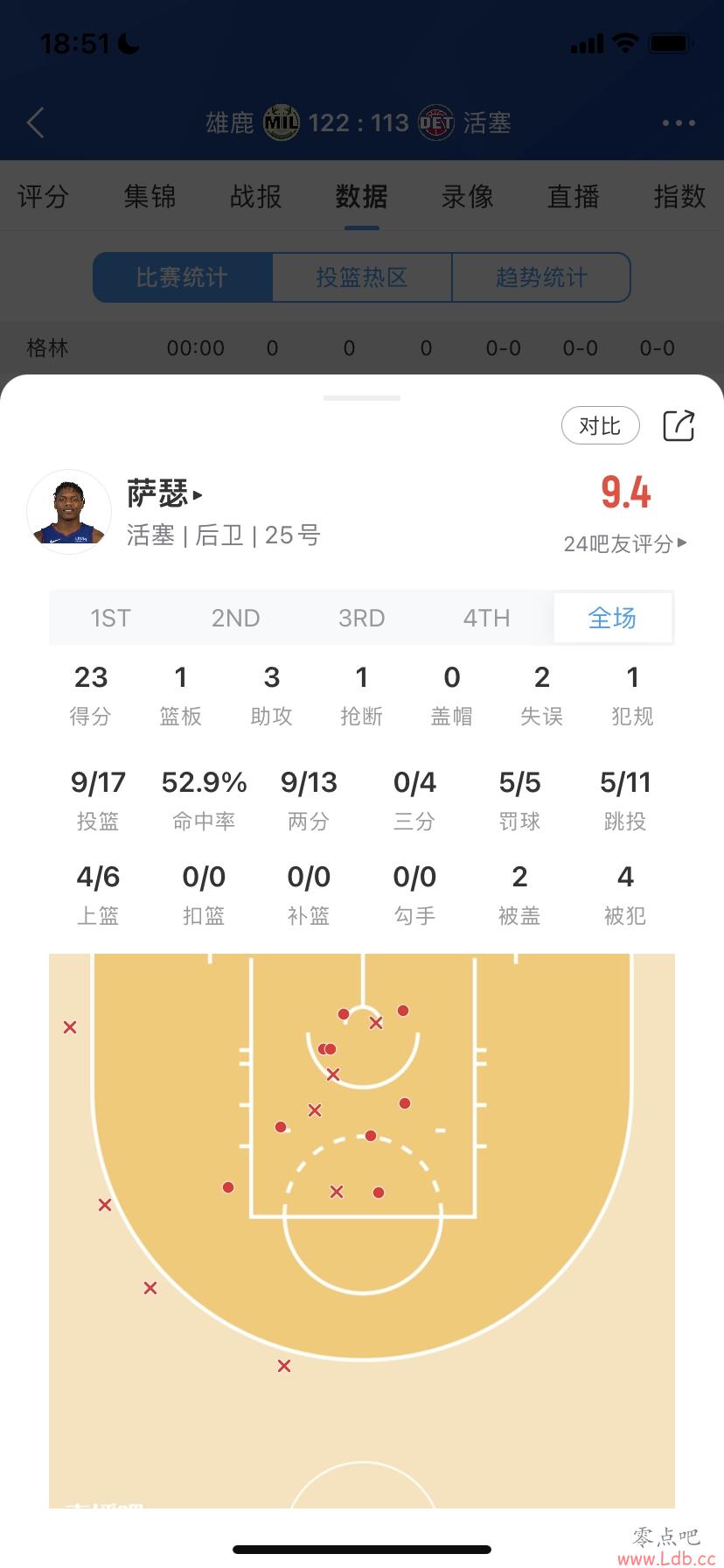Image resolution: width=724 pixels, height=1568 pixels.
Task: Go back with the top-left arrow
Action: tap(36, 123)
